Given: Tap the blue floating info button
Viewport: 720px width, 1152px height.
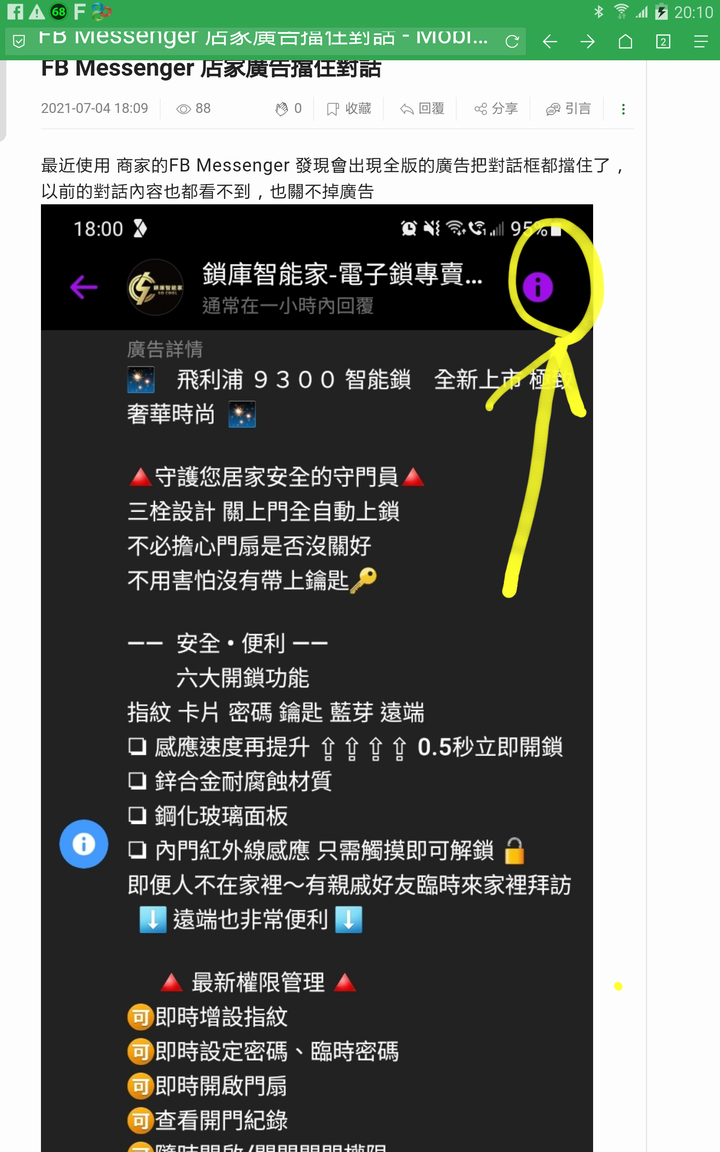Looking at the screenshot, I should pyautogui.click(x=83, y=844).
